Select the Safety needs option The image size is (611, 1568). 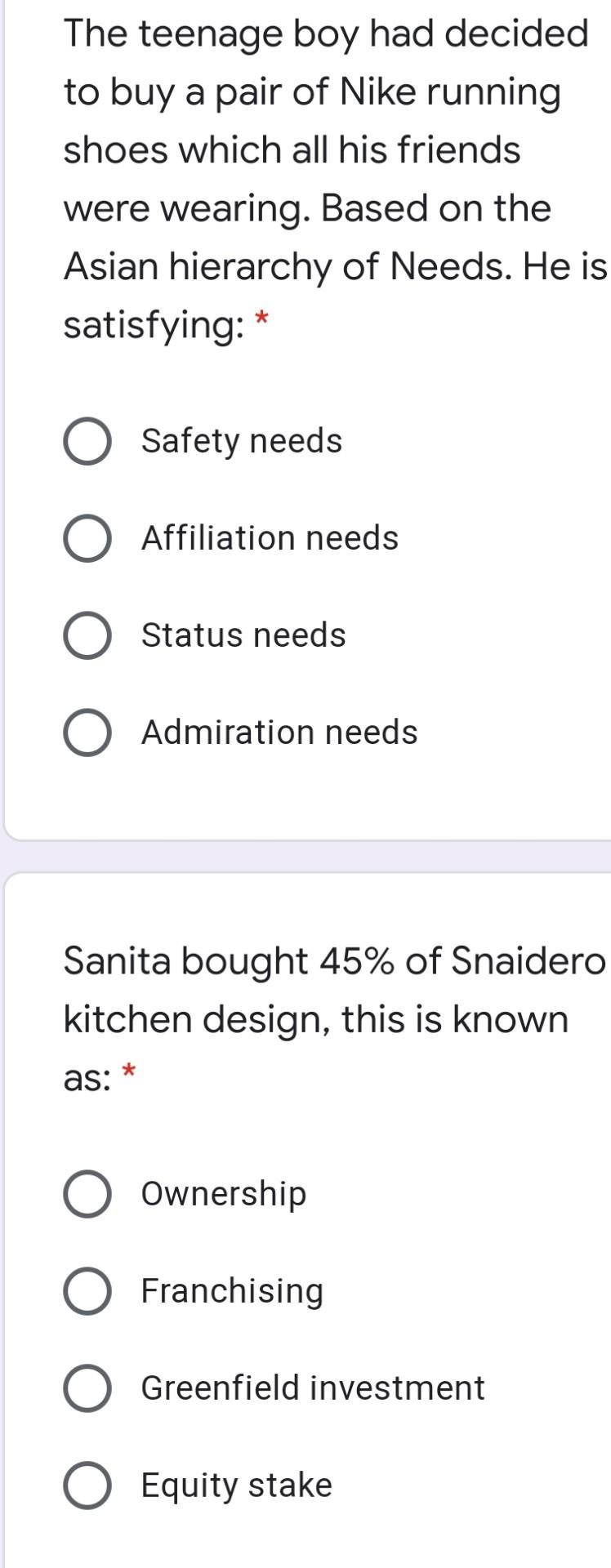87,442
